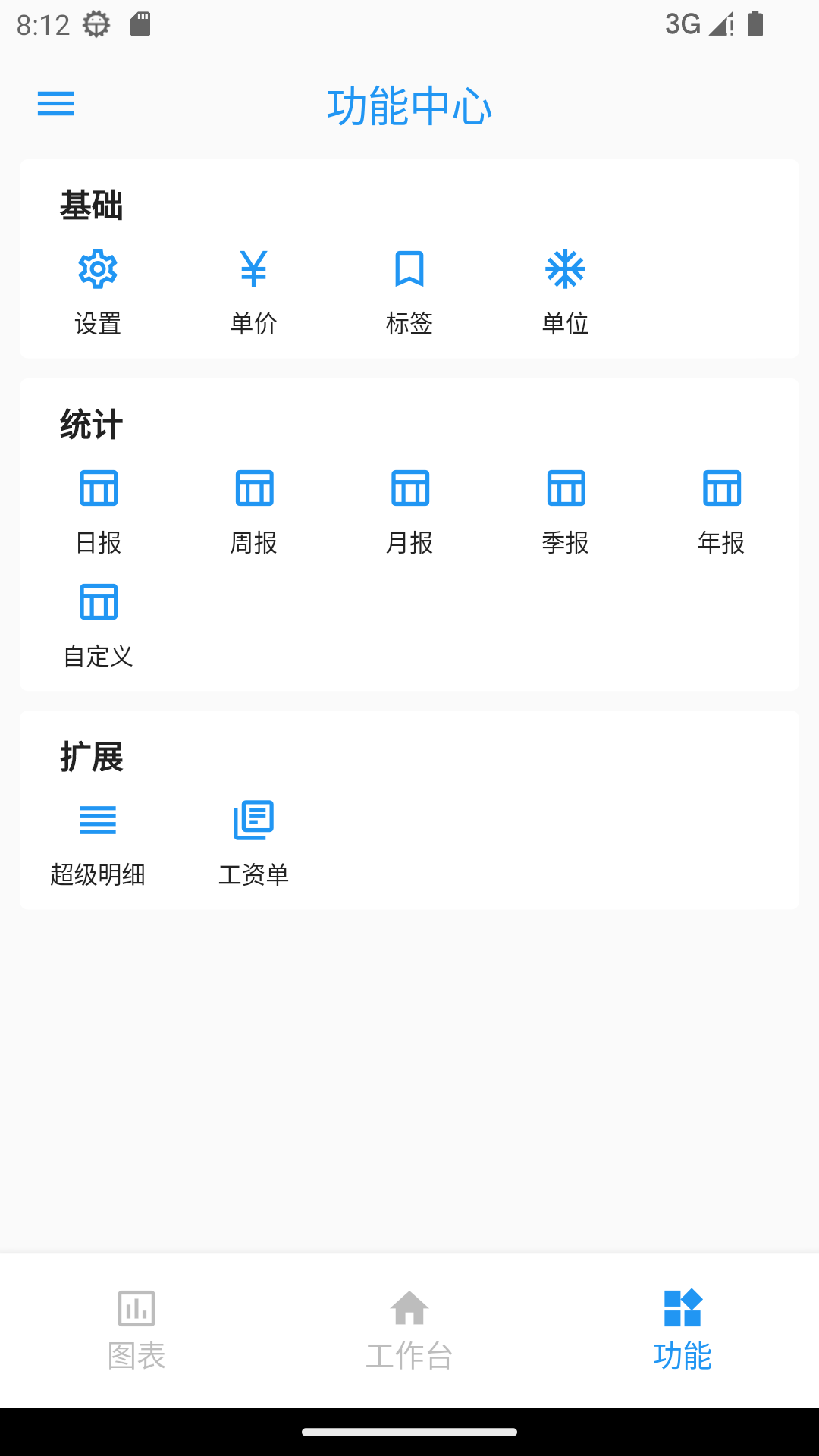Viewport: 819px width, 1456px height.
Task: Tap the 统计 section heading
Action: 93,425
